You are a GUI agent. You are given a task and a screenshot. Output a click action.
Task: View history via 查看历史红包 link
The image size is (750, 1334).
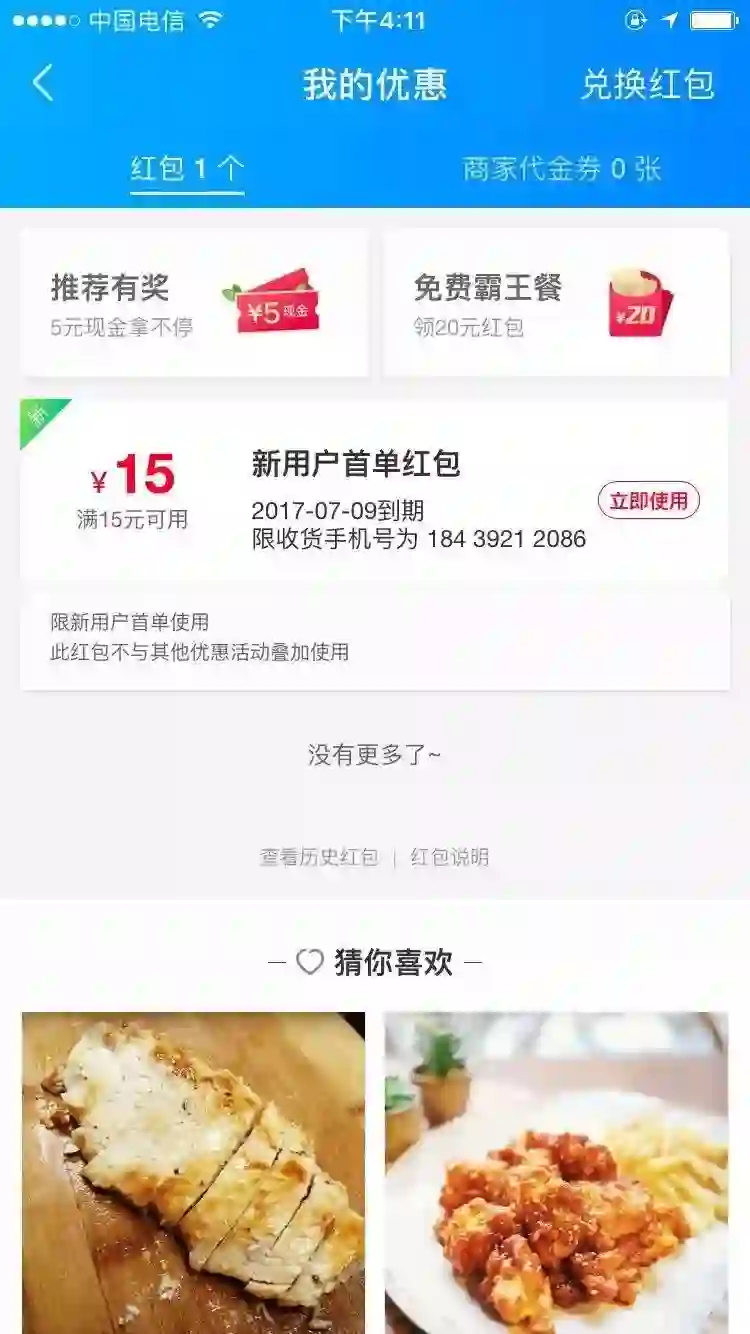pos(319,857)
